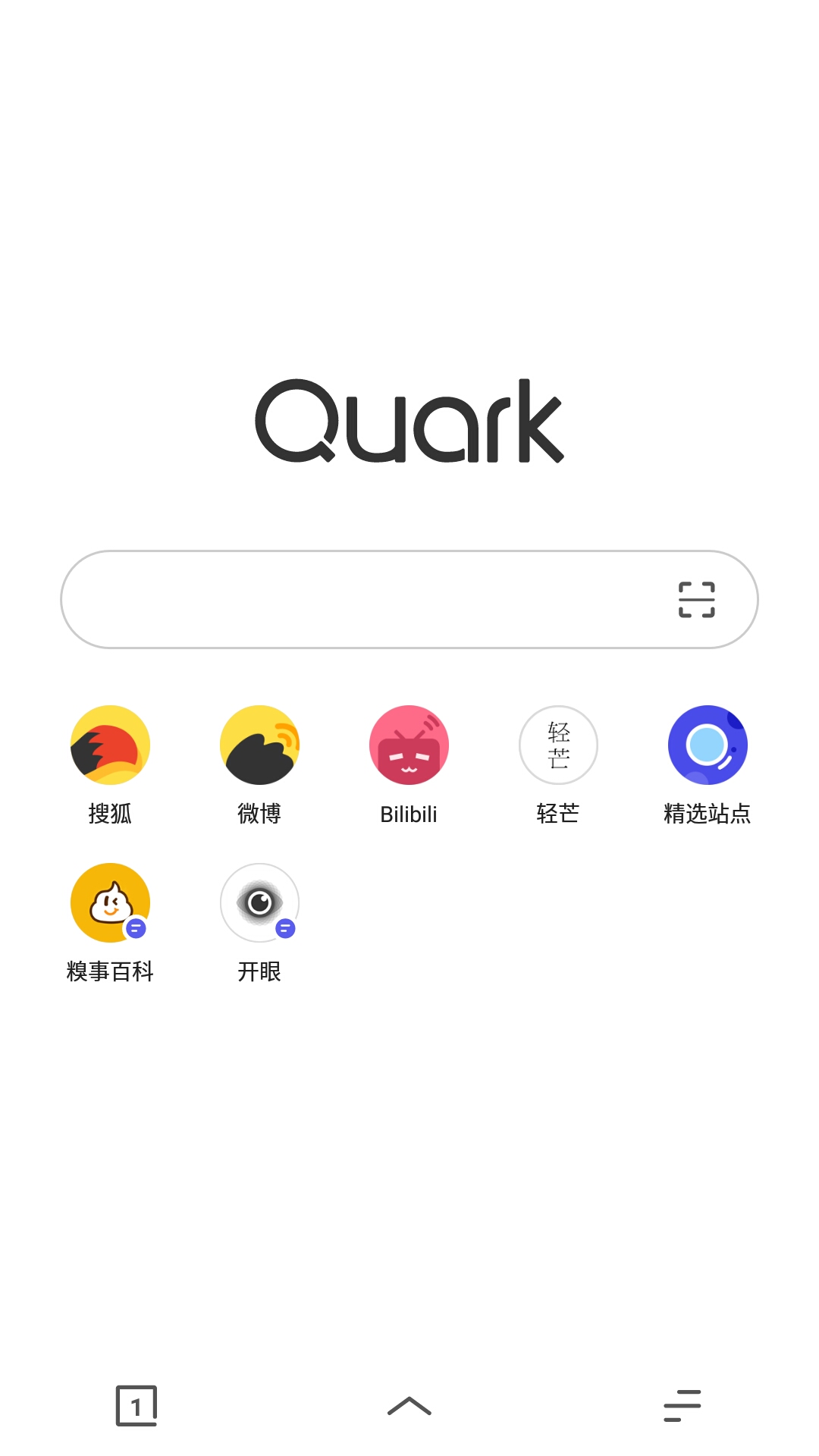Open the 开眼 shortcut
Viewport: 819px width, 1456px height.
pos(259,902)
